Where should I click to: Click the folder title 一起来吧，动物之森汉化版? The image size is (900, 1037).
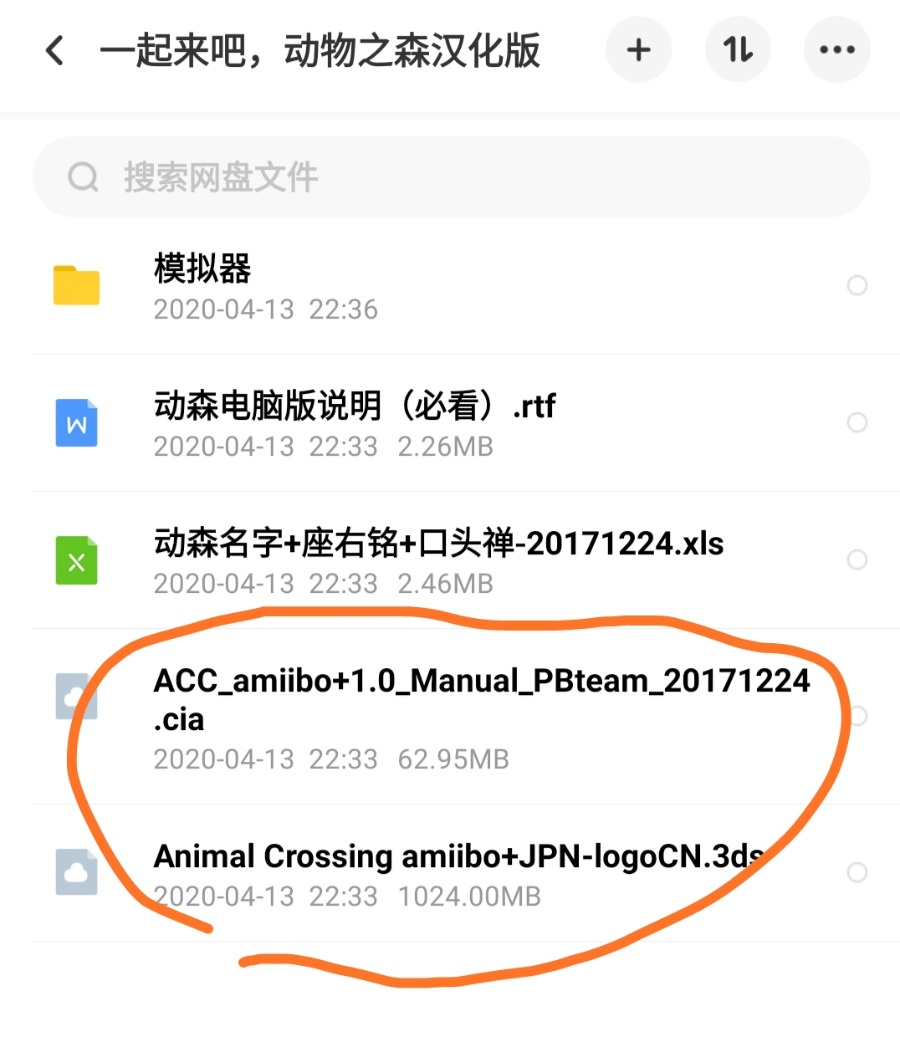tap(320, 50)
